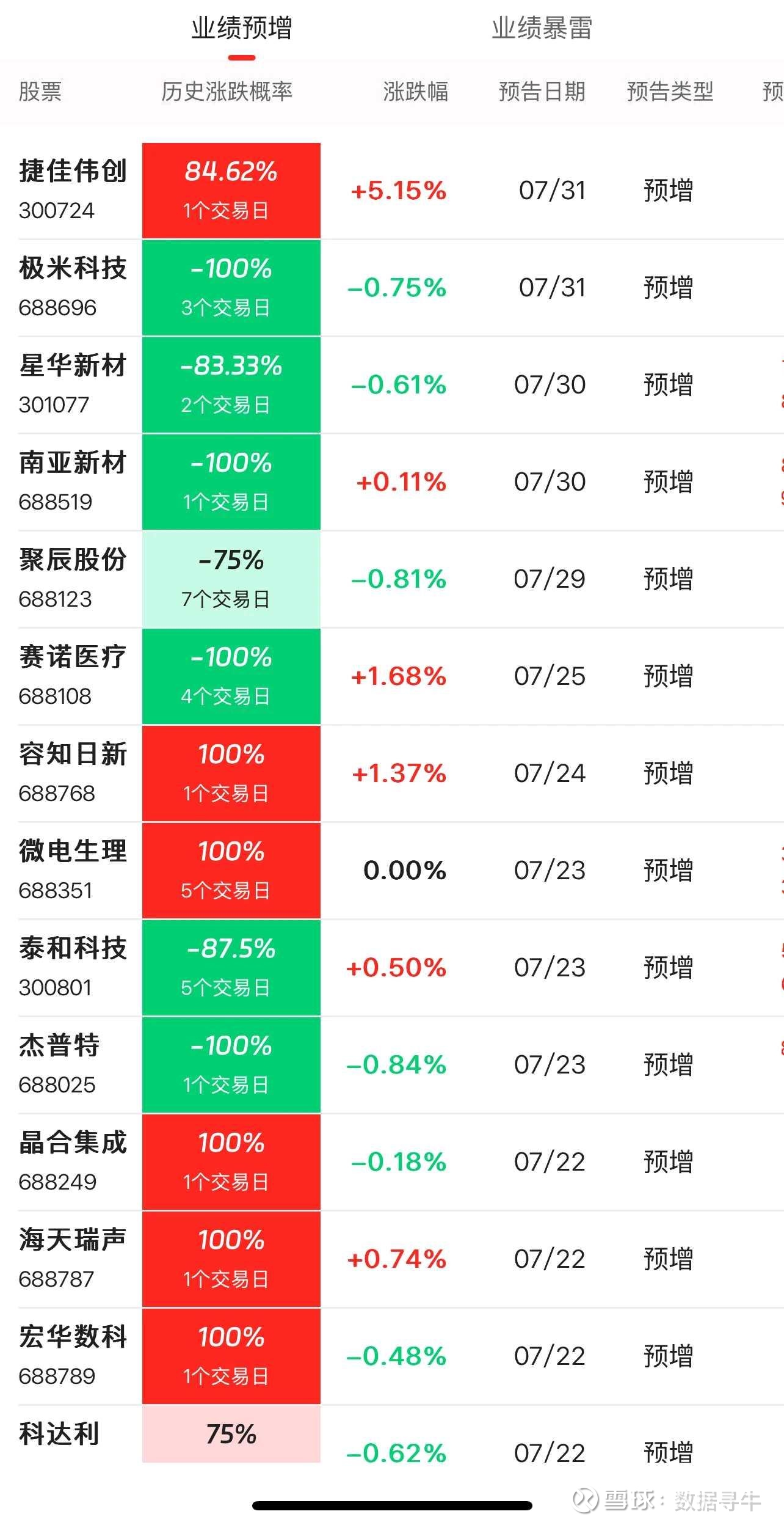784x1525 pixels.
Task: Sort by the 预告日期 column header
Action: coord(541,93)
